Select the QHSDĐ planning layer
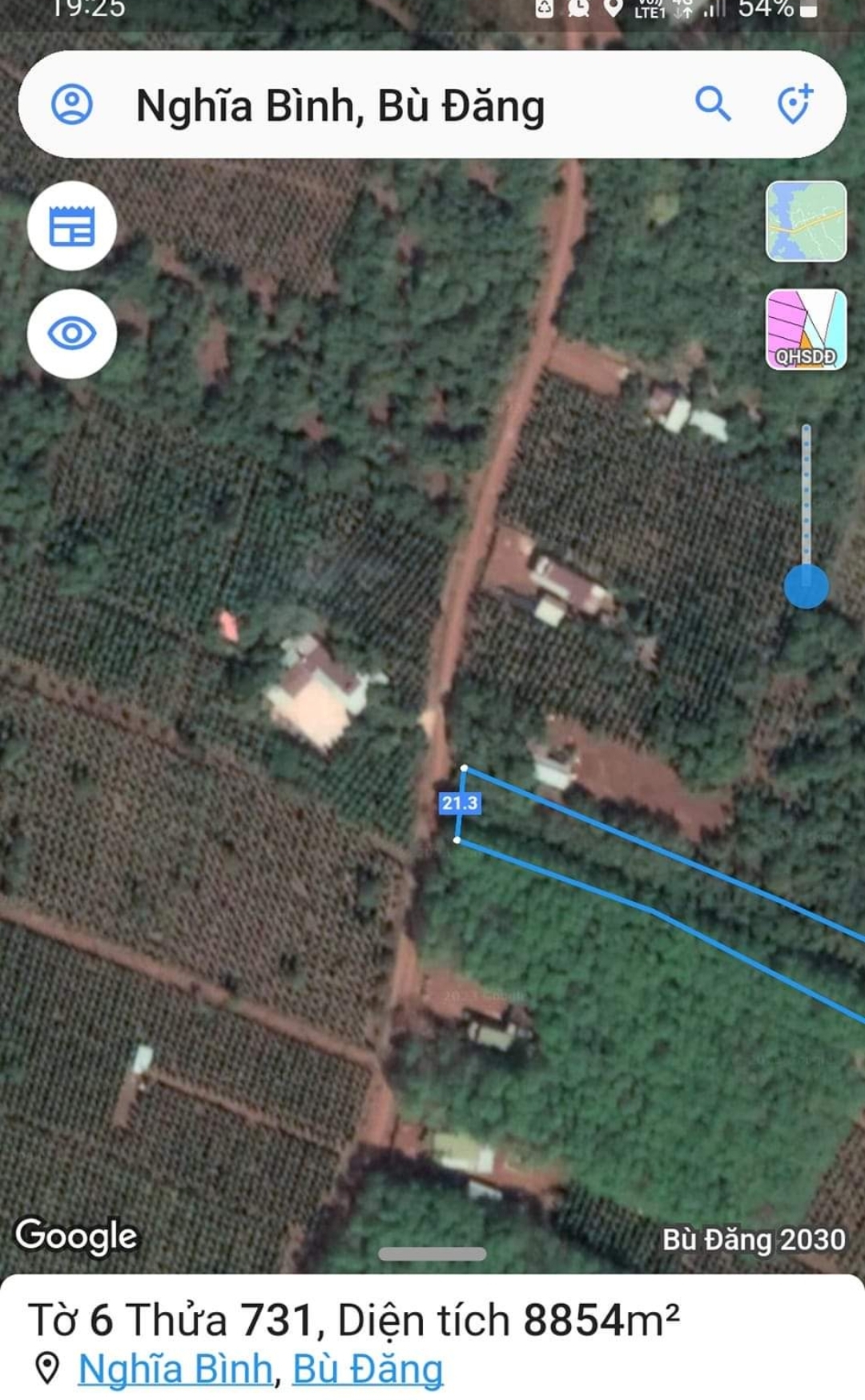Viewport: 865px width, 1400px height. coord(806,329)
